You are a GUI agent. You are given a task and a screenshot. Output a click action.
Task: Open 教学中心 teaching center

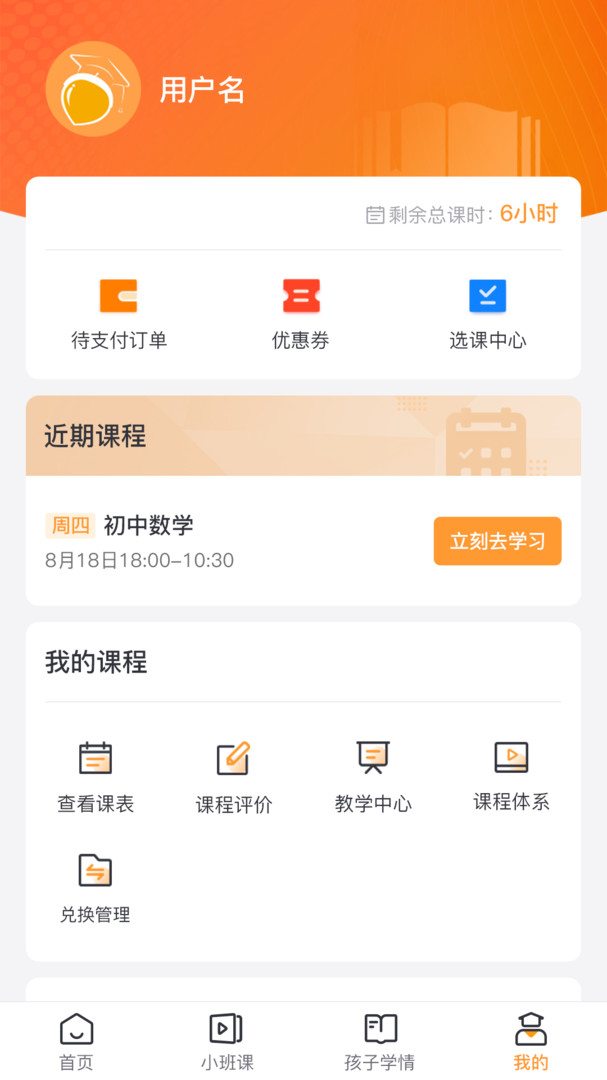coord(373,777)
